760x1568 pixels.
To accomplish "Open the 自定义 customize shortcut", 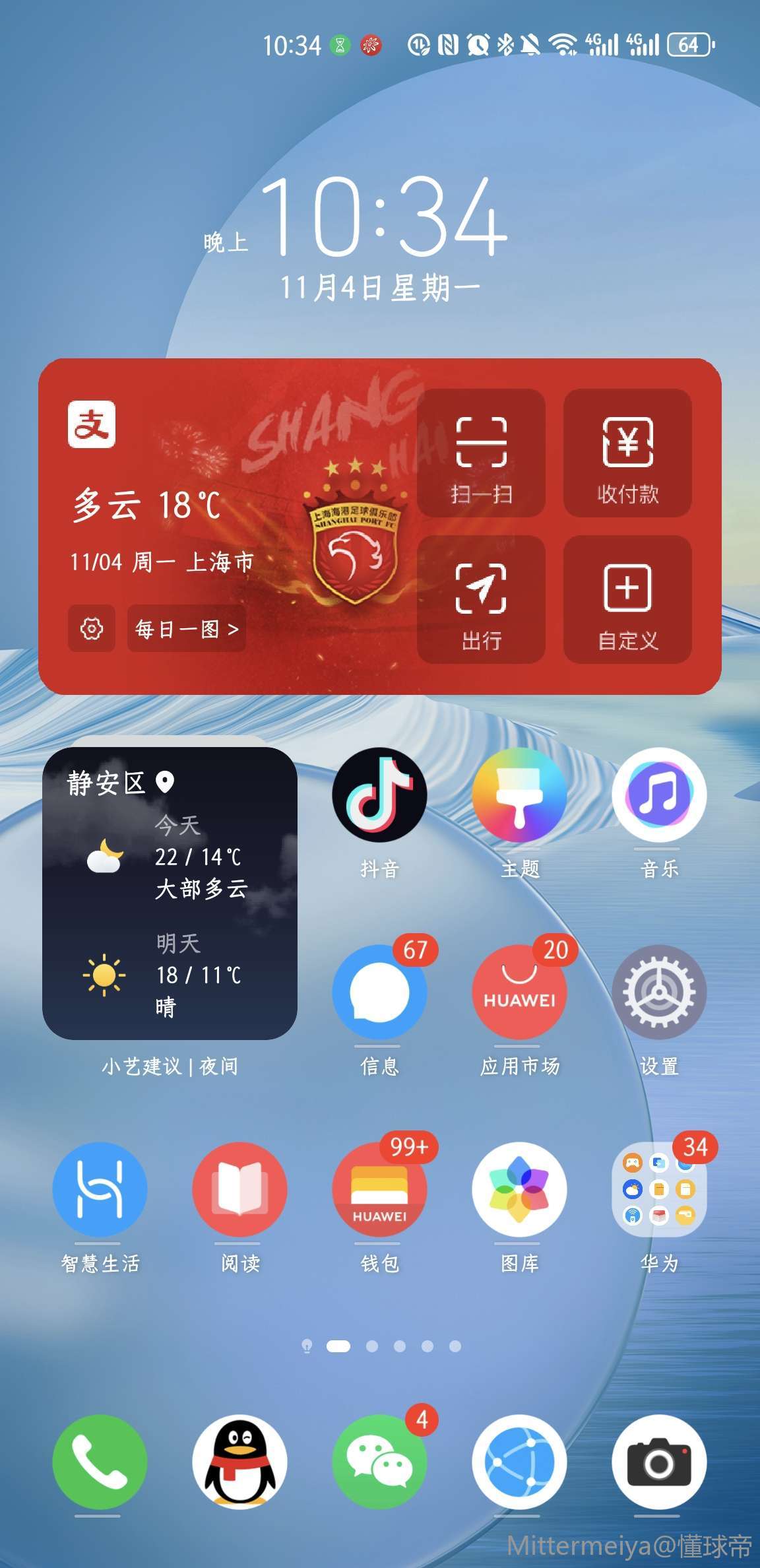I will click(x=627, y=599).
